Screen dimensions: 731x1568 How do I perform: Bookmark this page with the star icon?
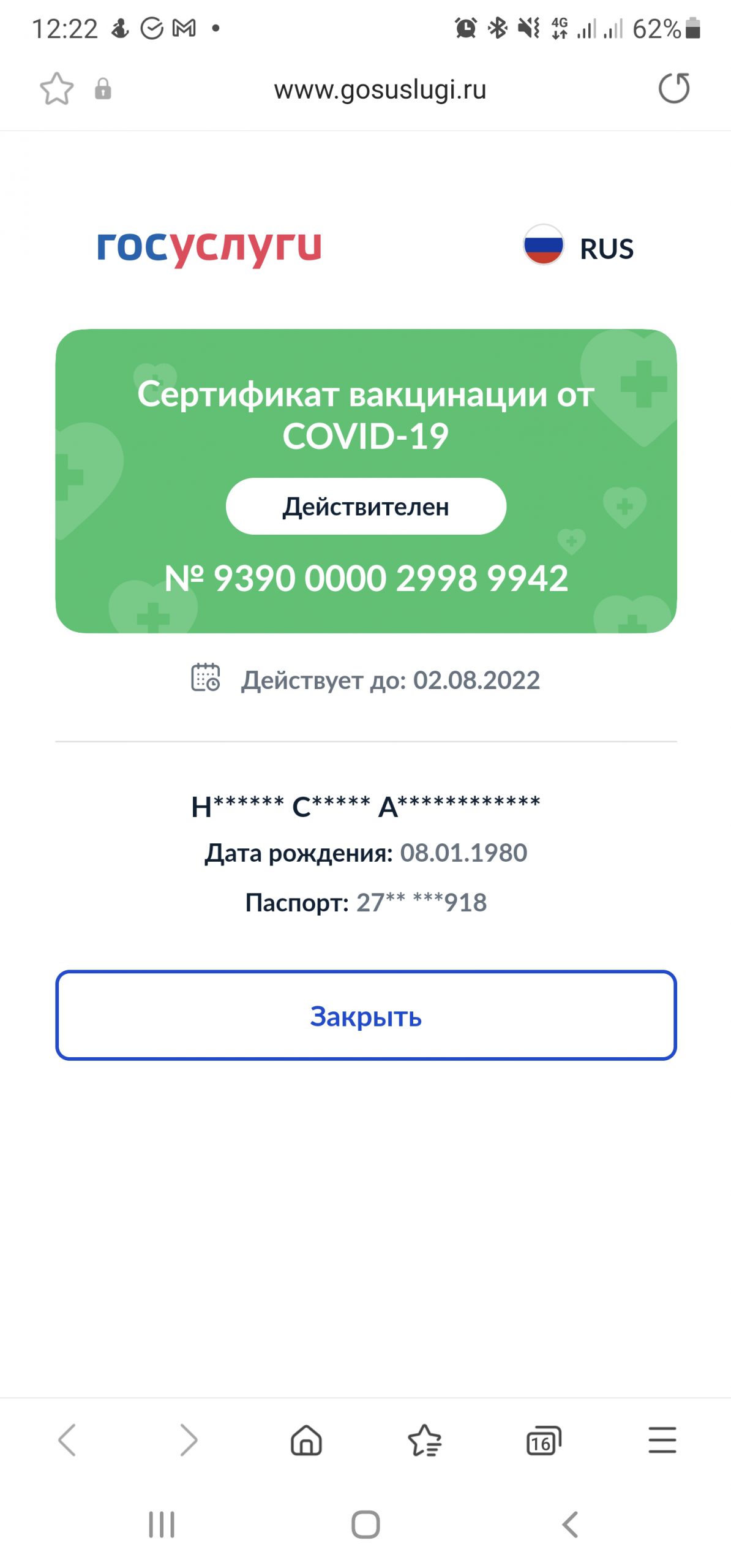click(x=57, y=89)
